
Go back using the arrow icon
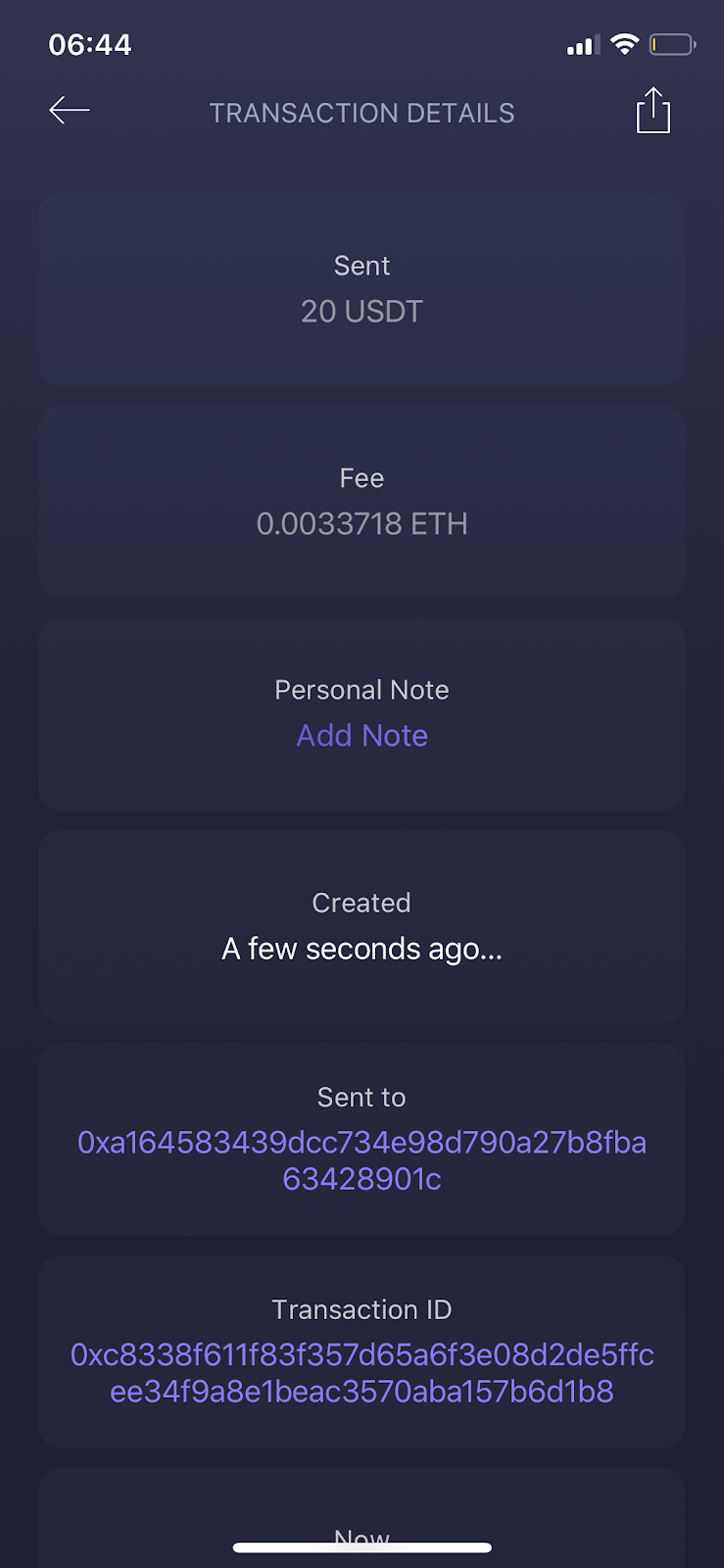(70, 111)
